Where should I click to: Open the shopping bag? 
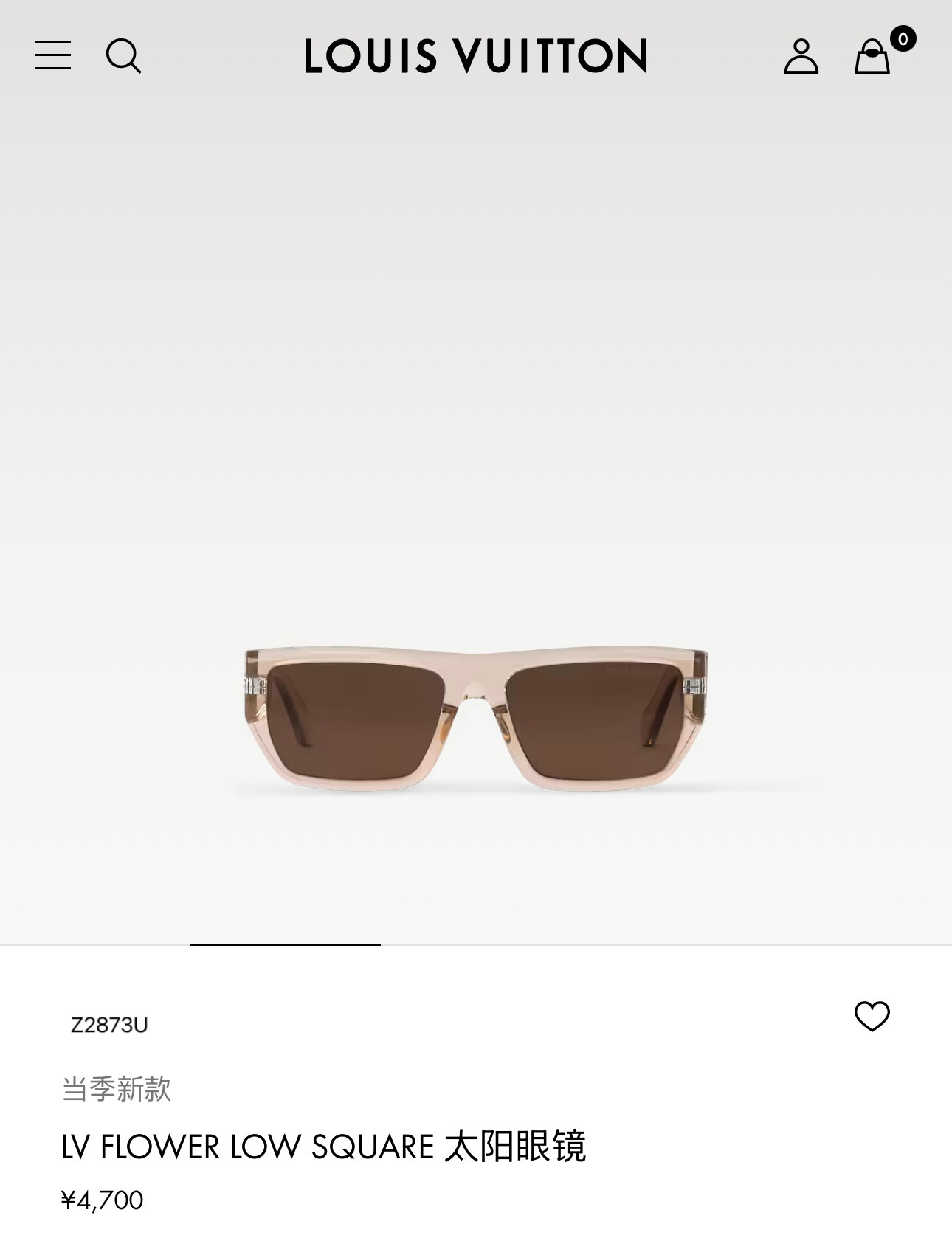[x=872, y=57]
